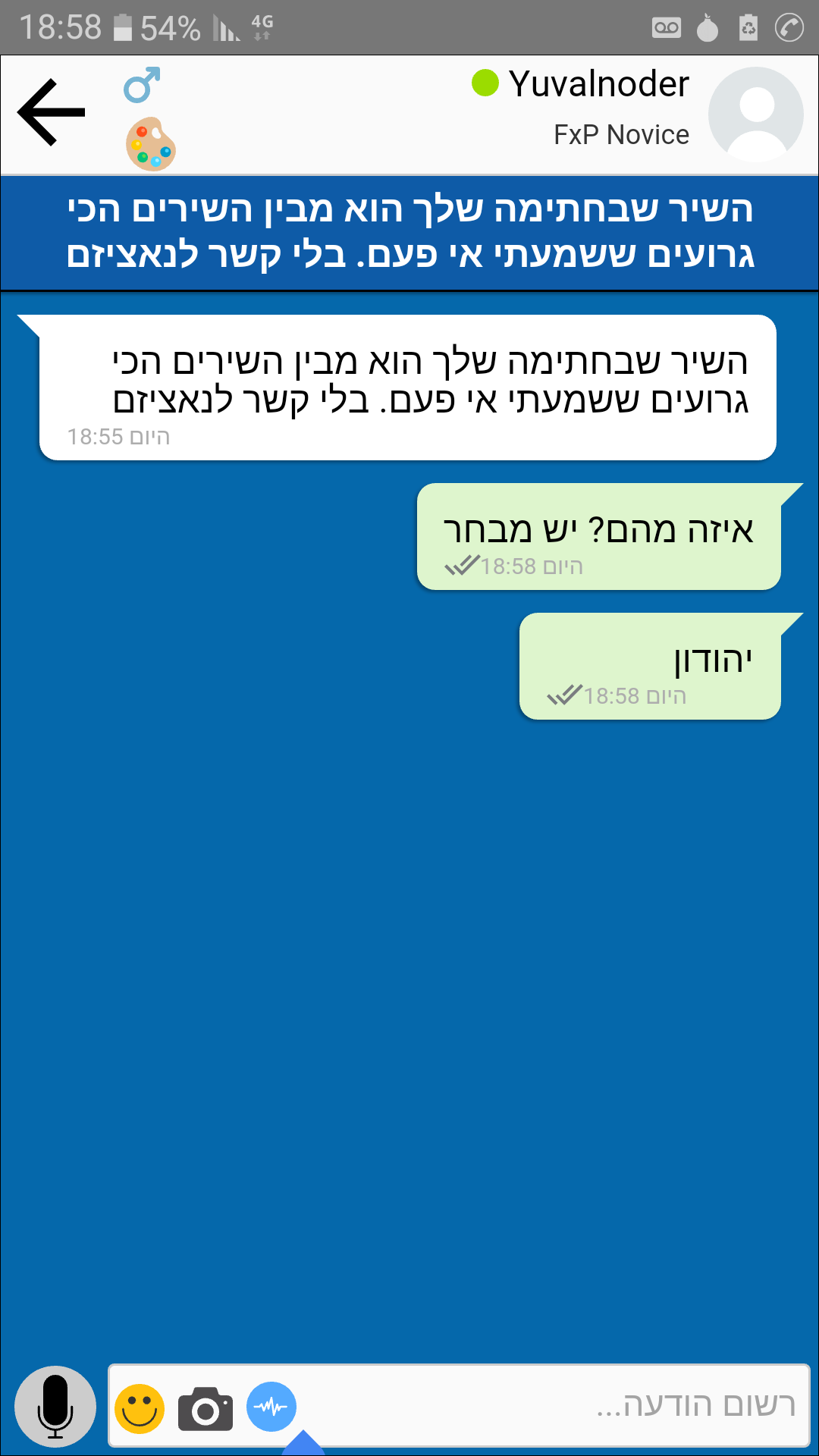Tap the paint palette icon

pos(151,144)
